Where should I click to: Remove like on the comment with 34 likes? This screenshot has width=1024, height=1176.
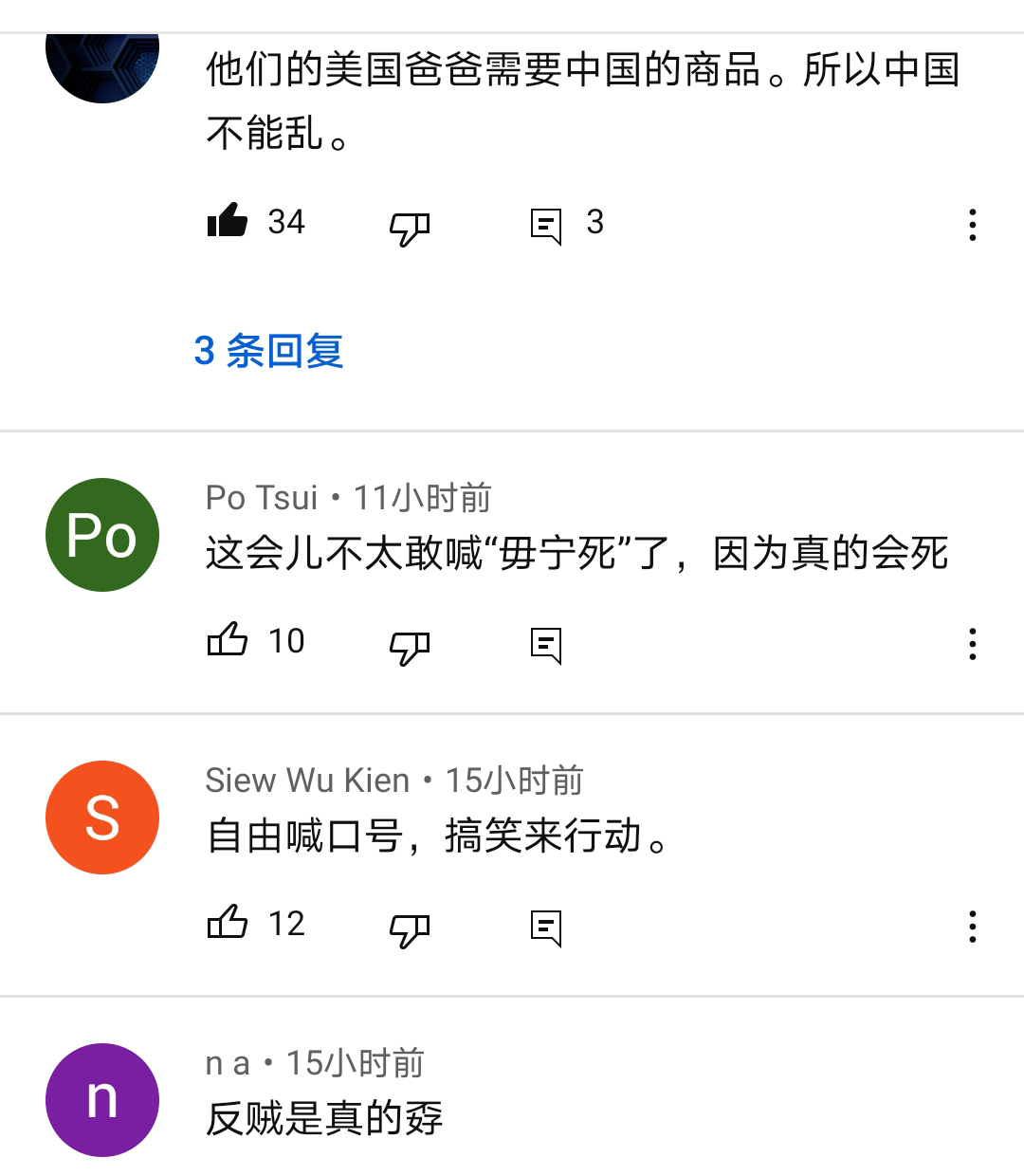tap(228, 222)
